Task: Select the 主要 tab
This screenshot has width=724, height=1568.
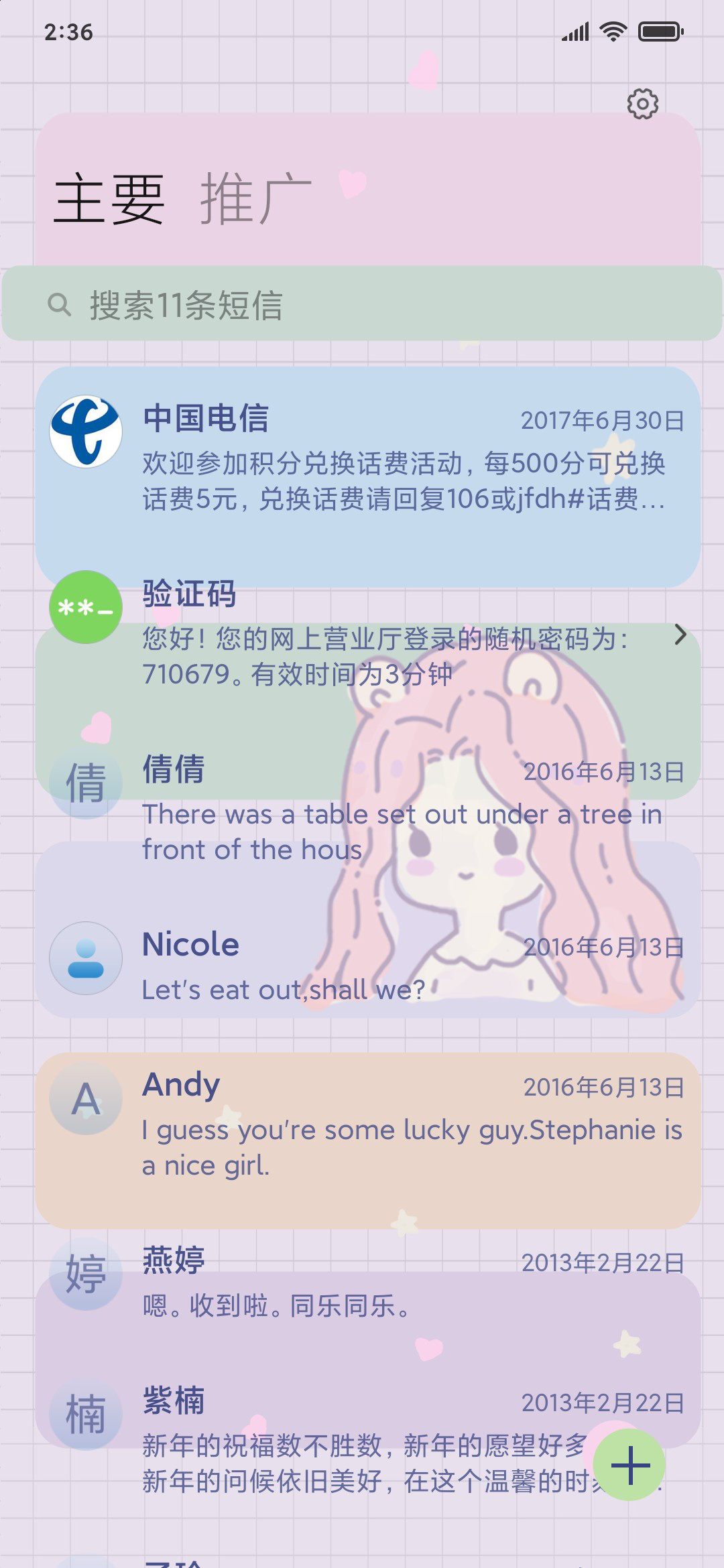Action: [109, 198]
